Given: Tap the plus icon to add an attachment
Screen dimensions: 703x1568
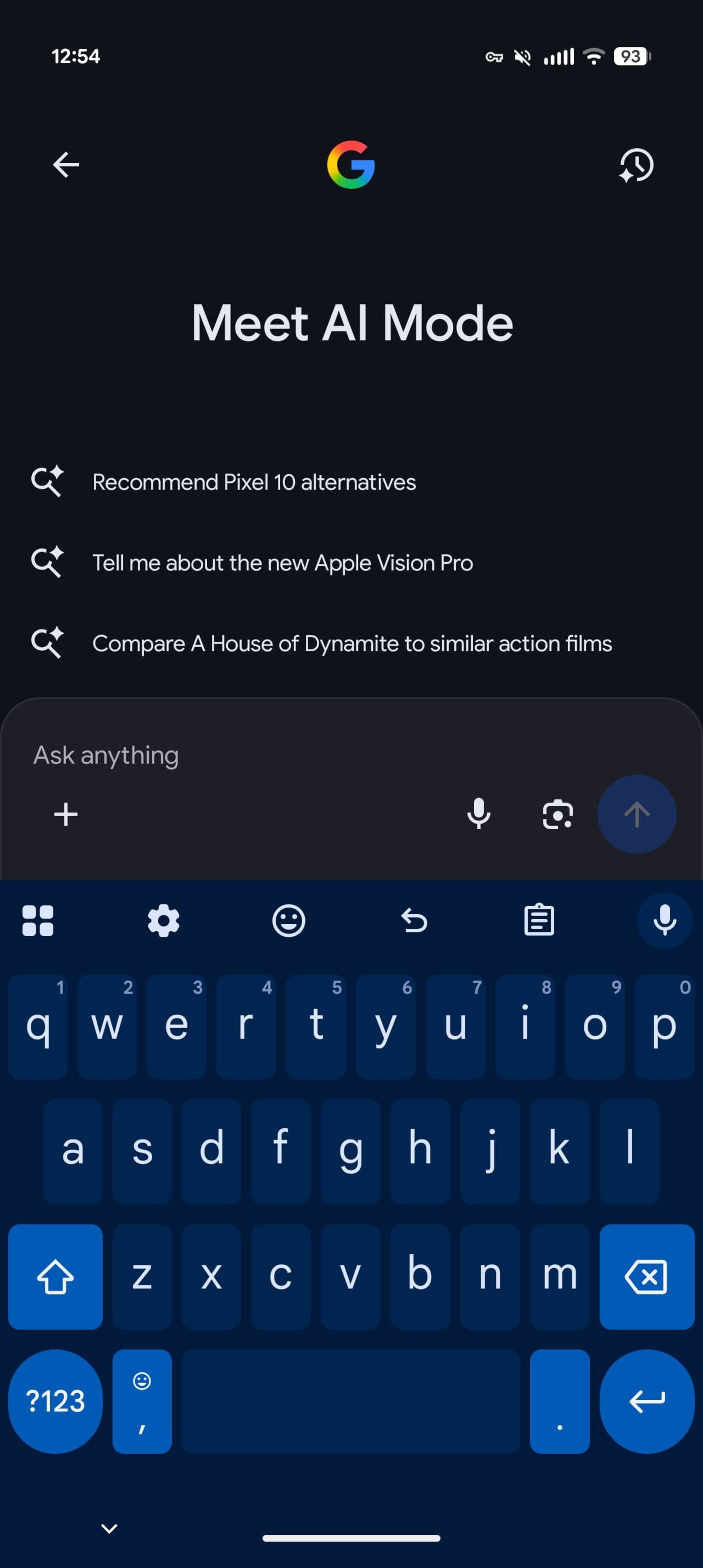Looking at the screenshot, I should (66, 814).
